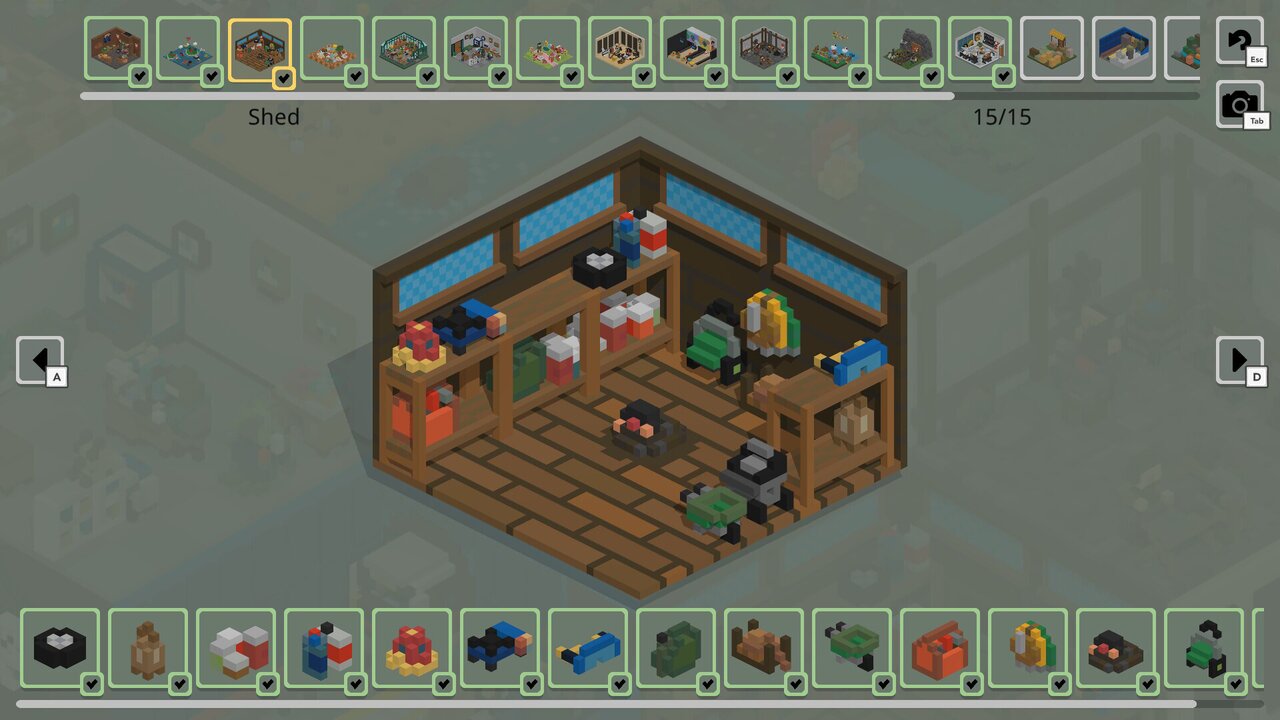Select the blue pond room thumbnail
This screenshot has width=1280, height=720.
(x=187, y=48)
